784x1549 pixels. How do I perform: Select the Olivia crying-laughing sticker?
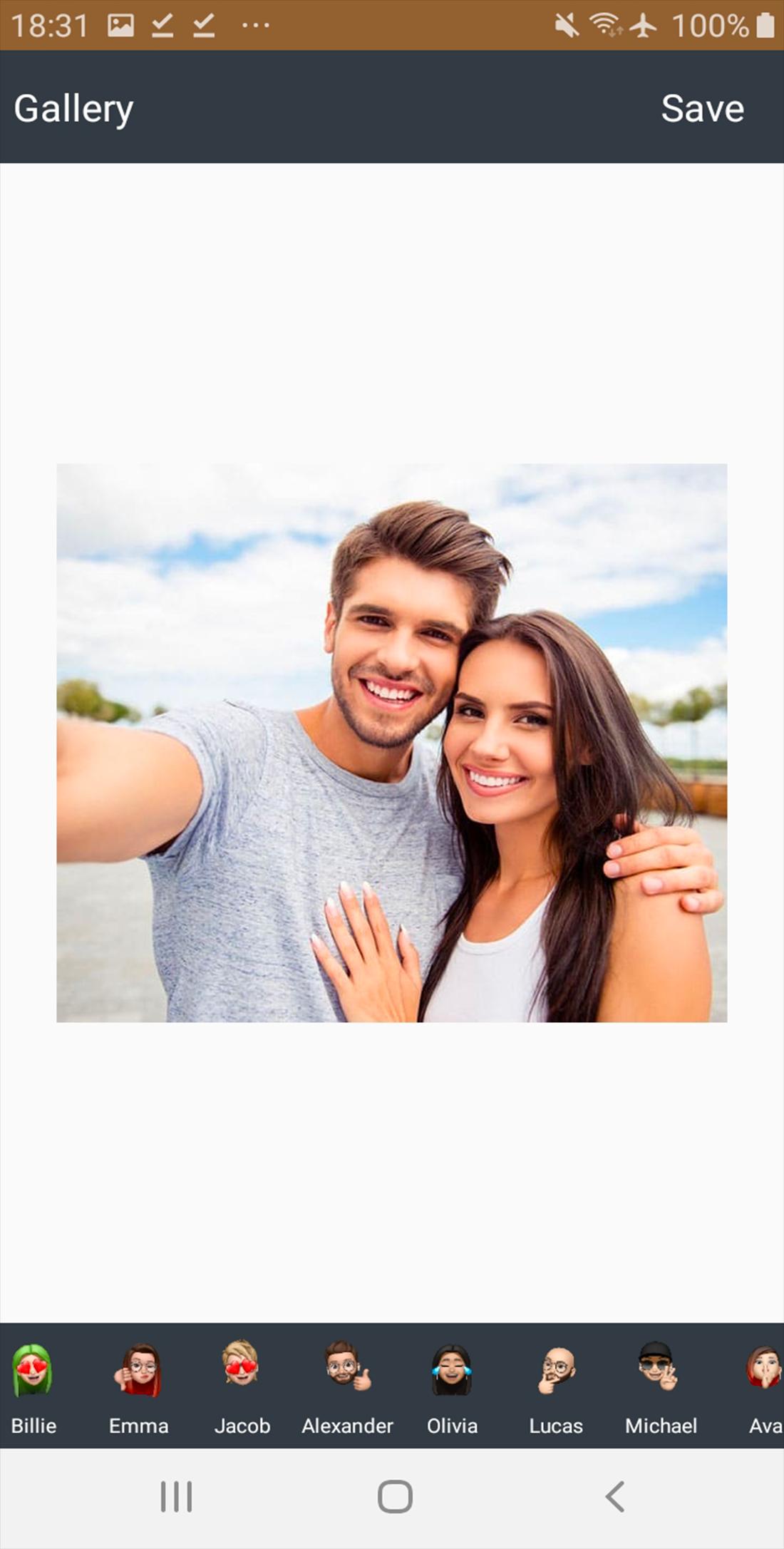[452, 1384]
